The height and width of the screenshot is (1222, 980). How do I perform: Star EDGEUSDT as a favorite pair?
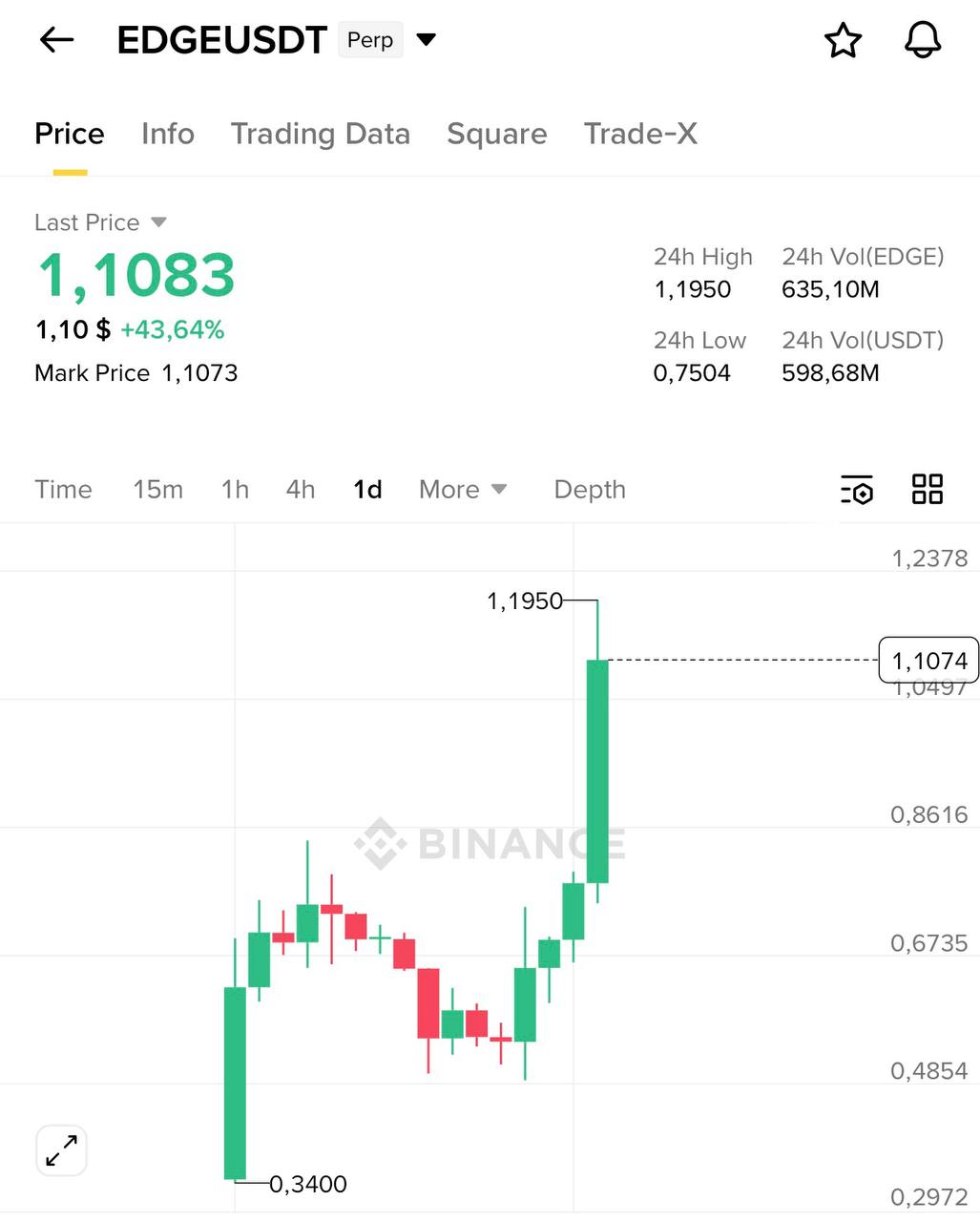[844, 40]
